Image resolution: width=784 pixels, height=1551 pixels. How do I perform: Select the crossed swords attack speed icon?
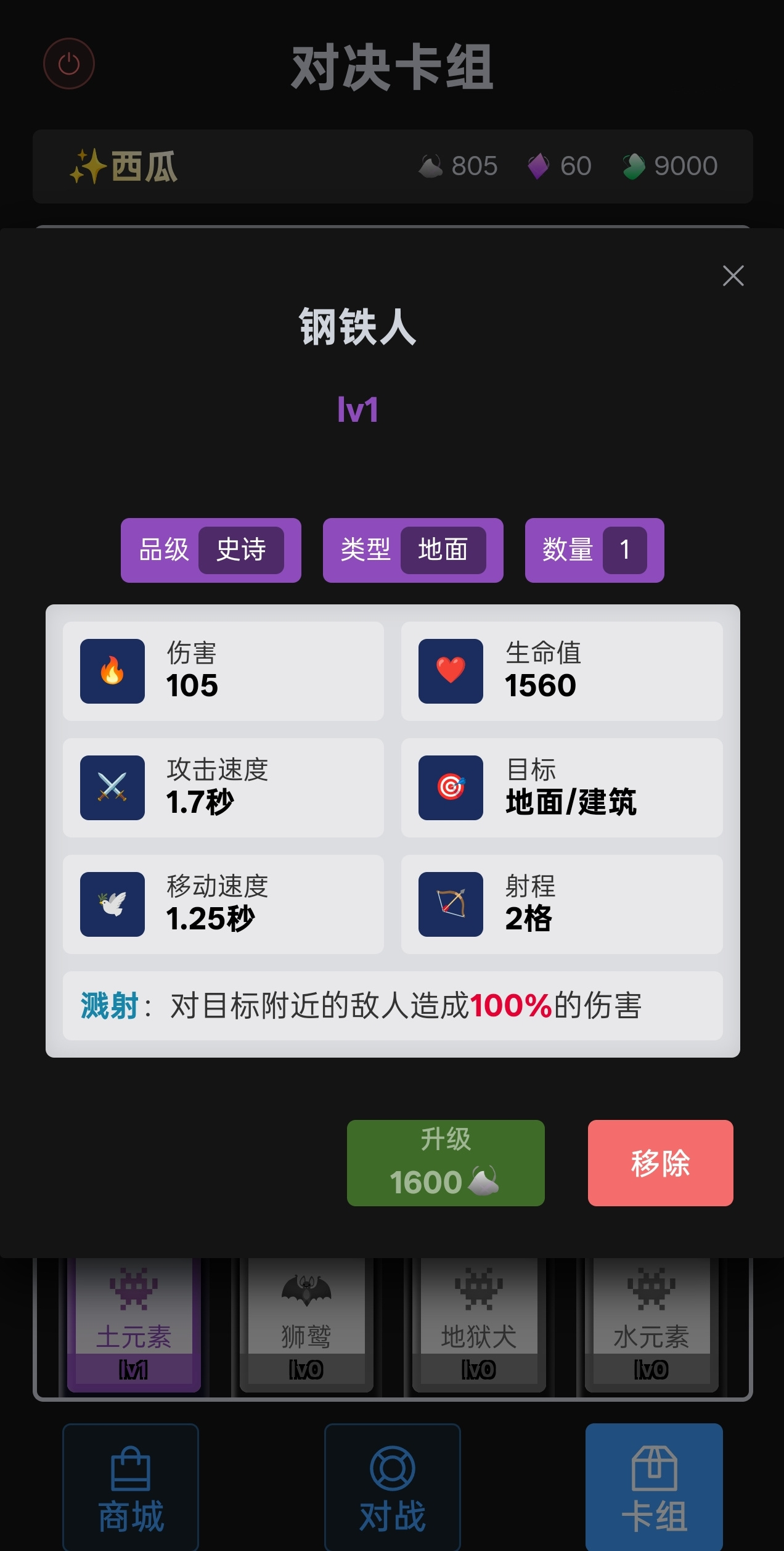112,788
